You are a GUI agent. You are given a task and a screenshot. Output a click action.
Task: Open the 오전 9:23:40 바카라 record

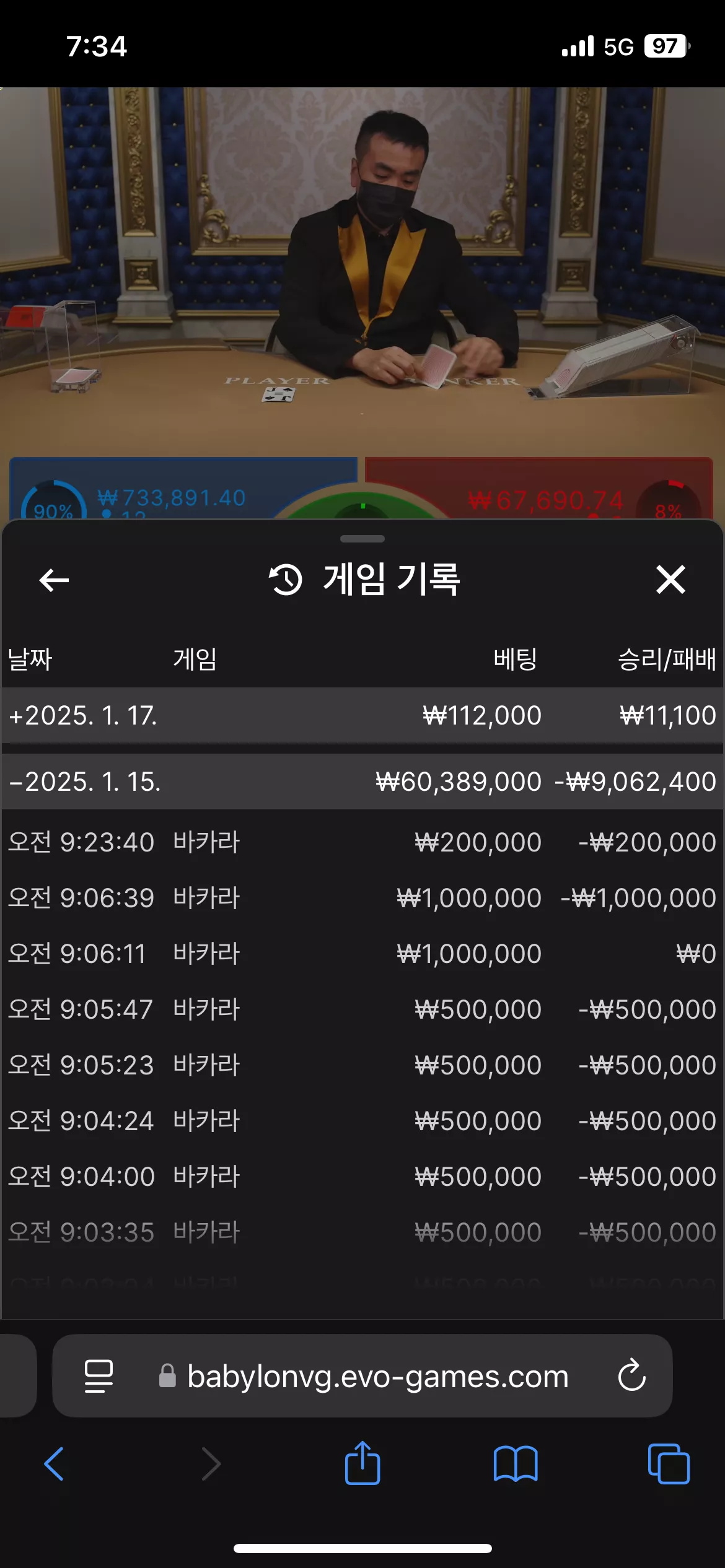click(362, 842)
